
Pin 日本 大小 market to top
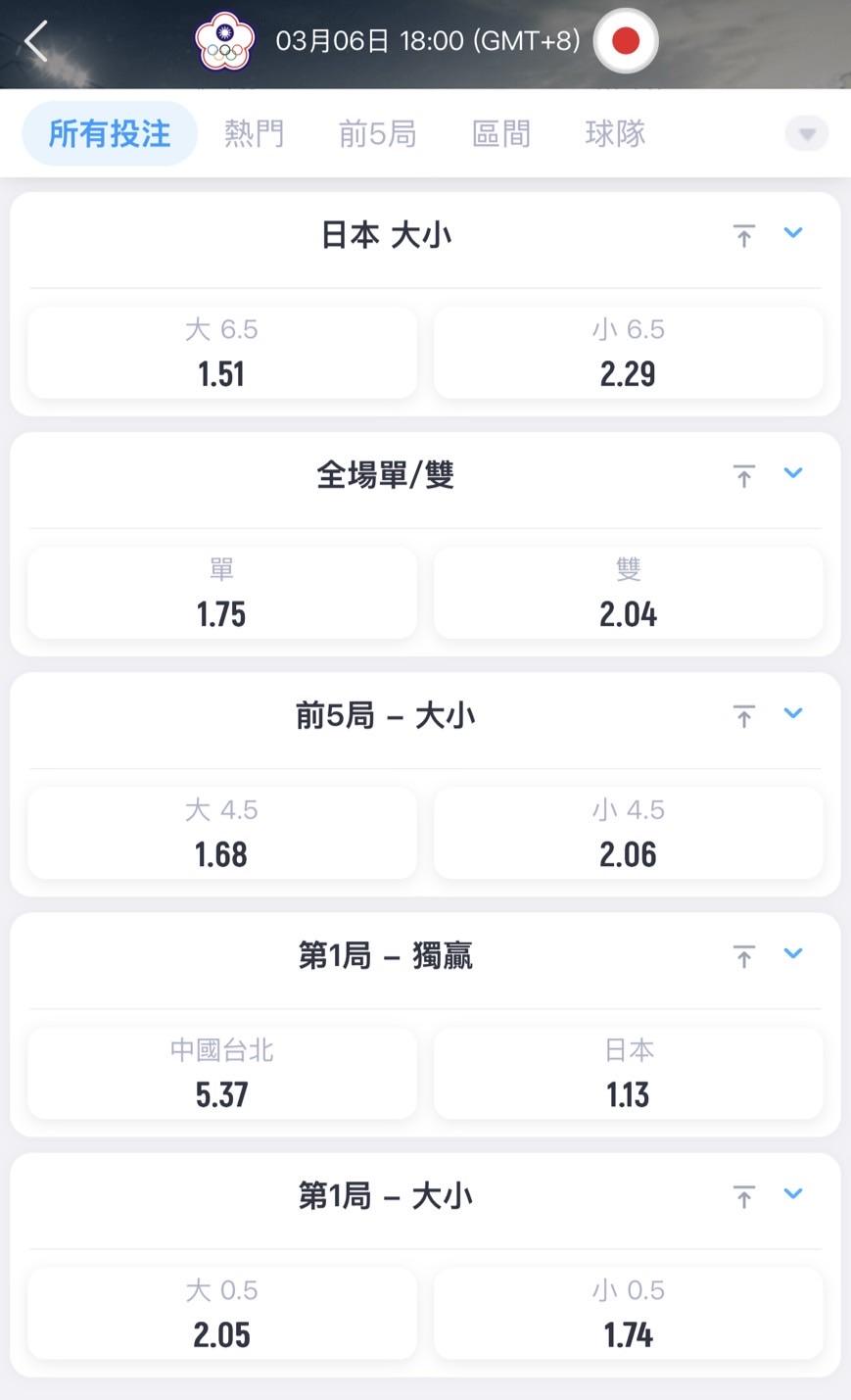[x=744, y=235]
